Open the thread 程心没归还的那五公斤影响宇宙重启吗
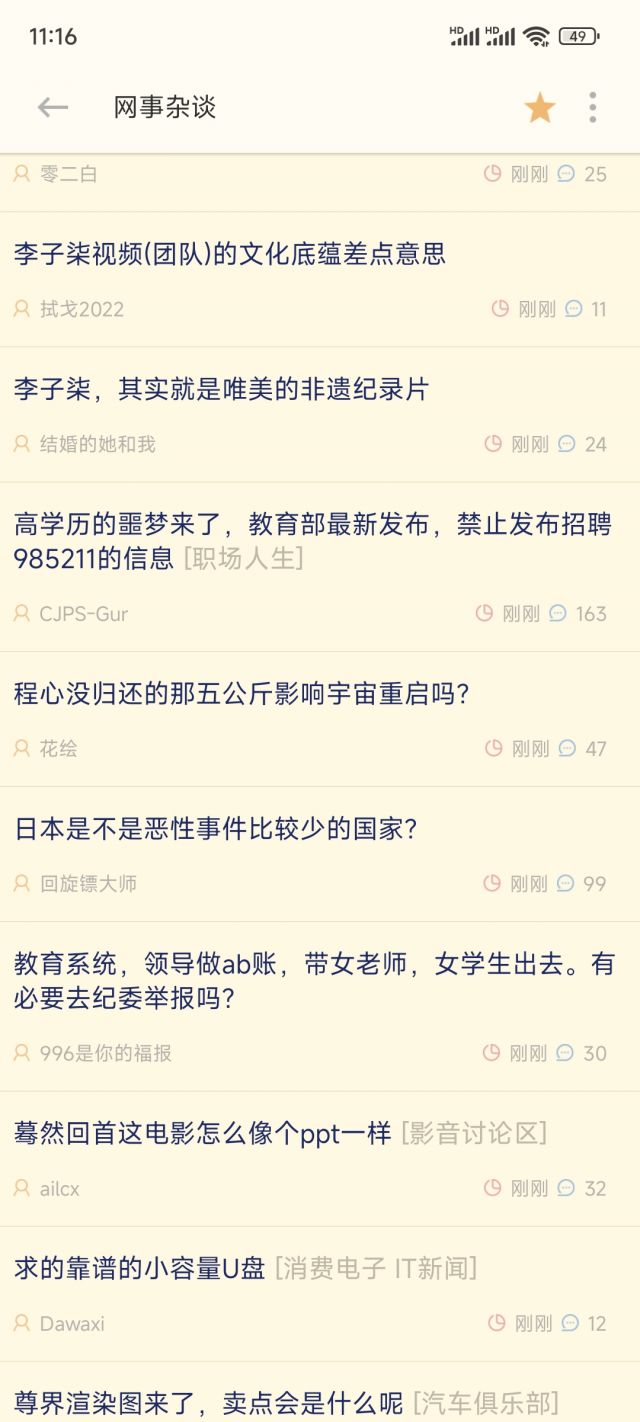 tap(242, 694)
